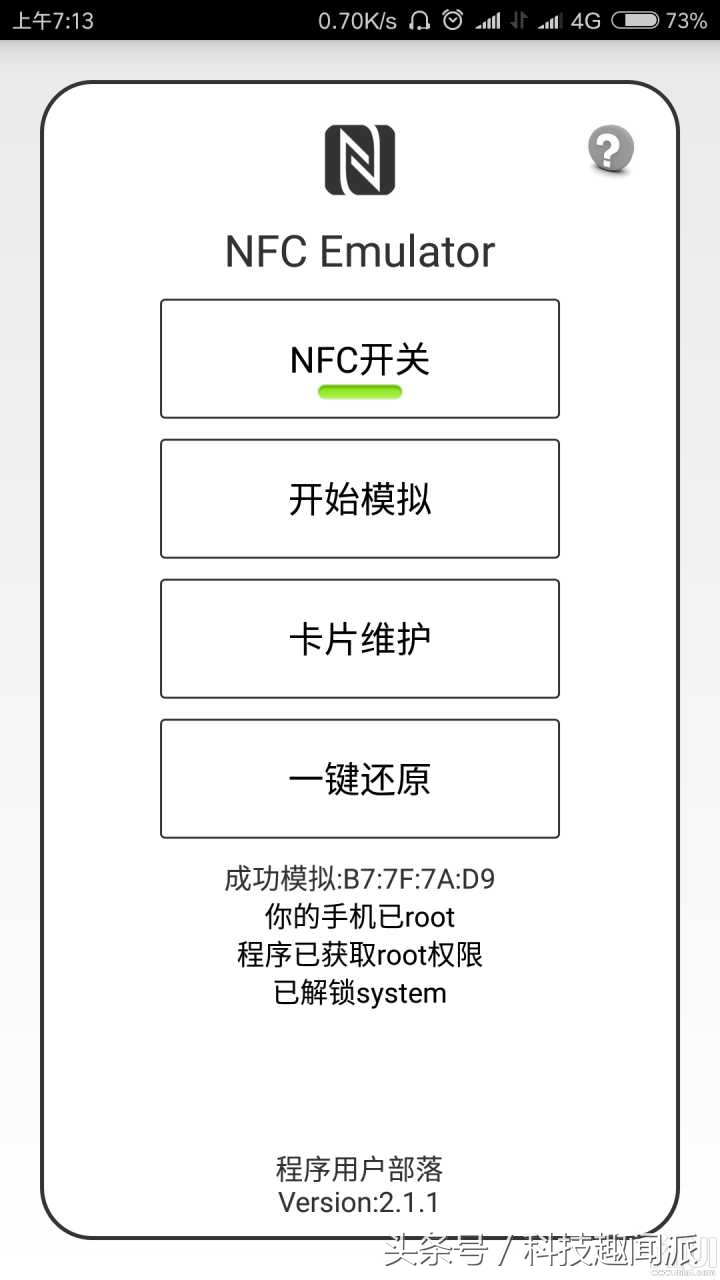Click the battery icon in the status bar
The width and height of the screenshot is (720, 1280).
[637, 19]
